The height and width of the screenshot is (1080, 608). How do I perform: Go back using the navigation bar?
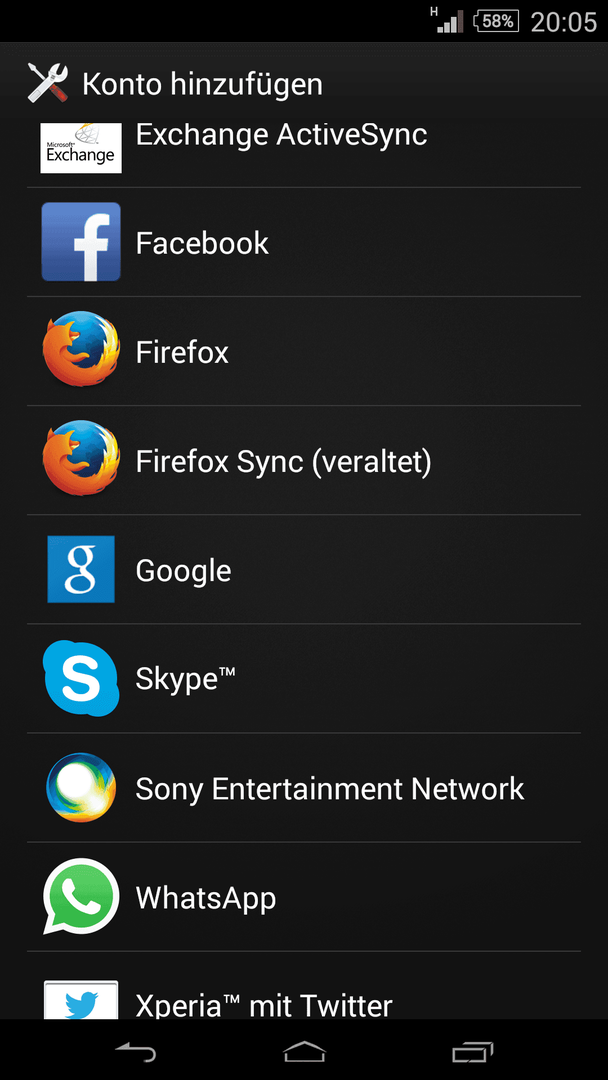136,1052
